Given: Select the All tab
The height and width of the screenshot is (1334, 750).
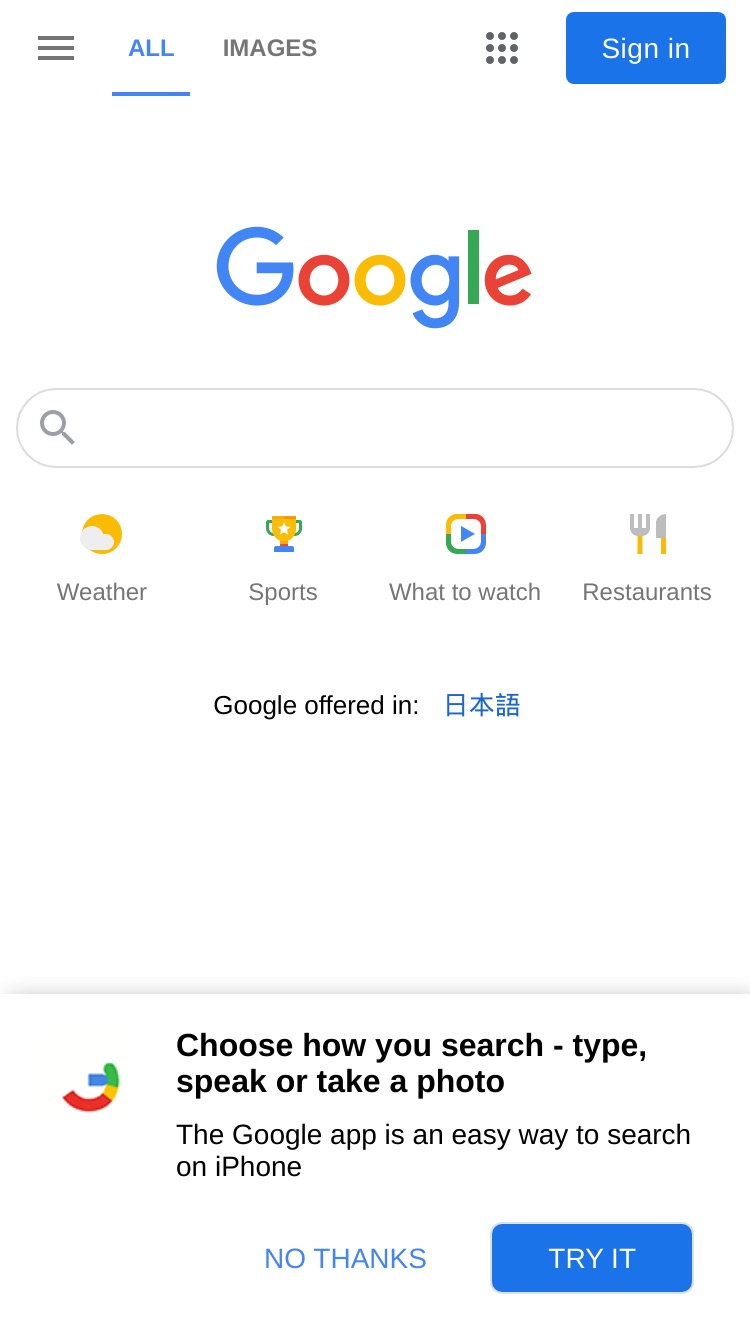Looking at the screenshot, I should coord(151,48).
